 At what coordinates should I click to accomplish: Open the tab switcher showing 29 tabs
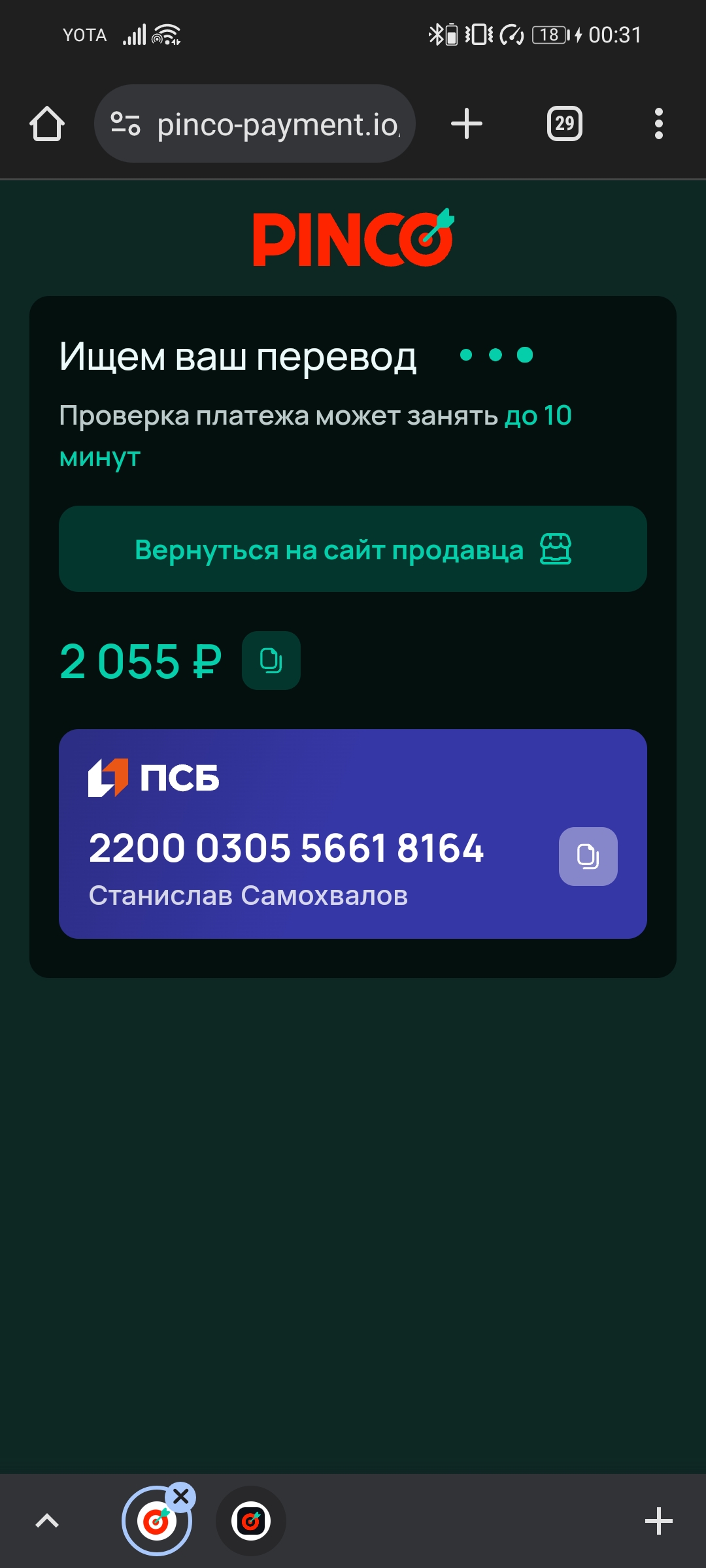(565, 123)
